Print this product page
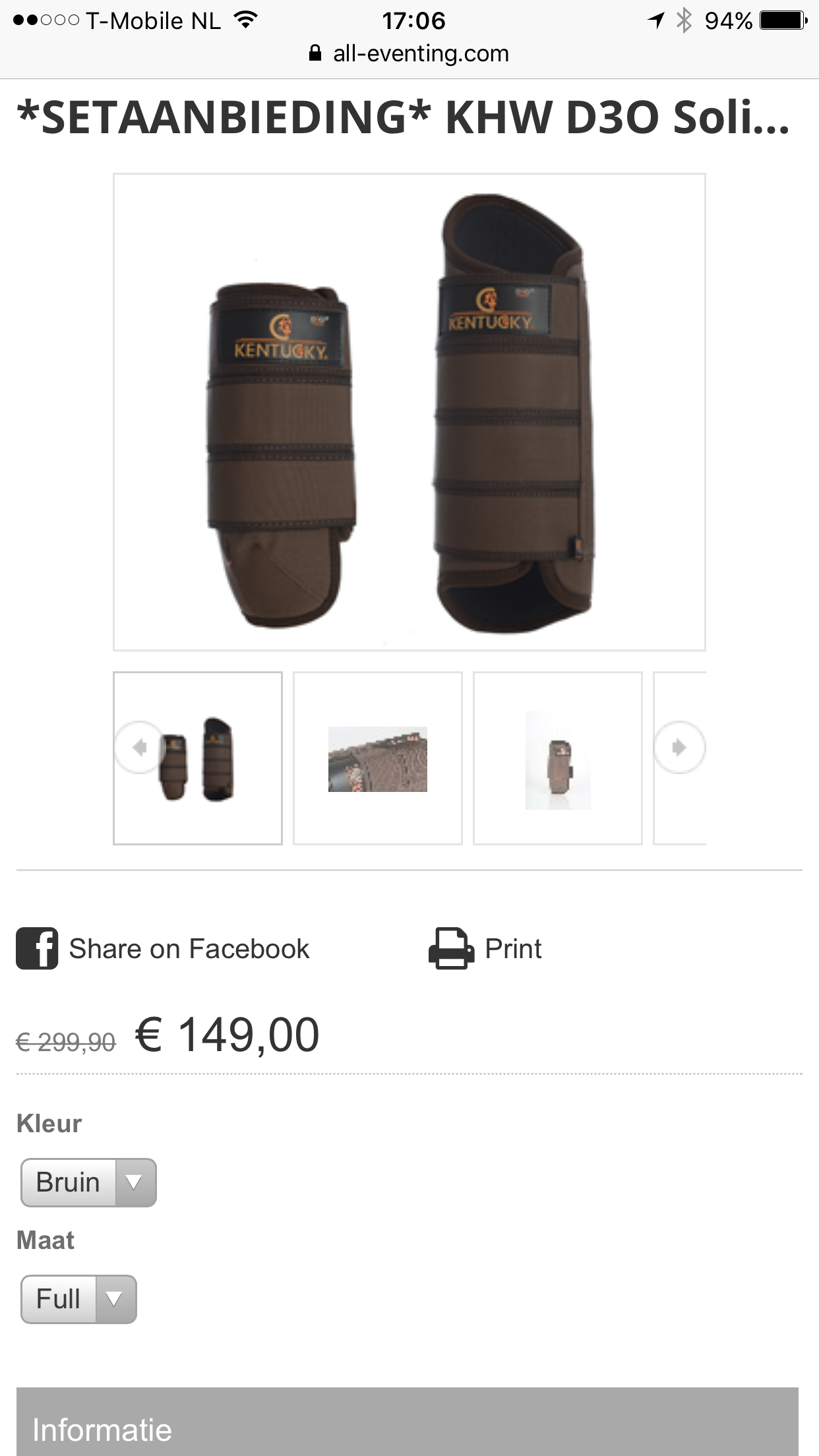The height and width of the screenshot is (1456, 819). 485,949
